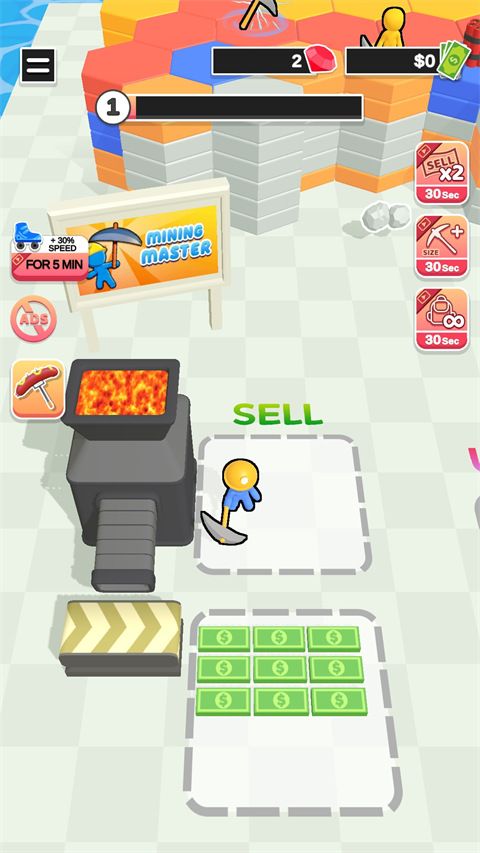Image resolution: width=480 pixels, height=853 pixels.
Task: Claim +30% speed for 5 min
Action: point(50,252)
